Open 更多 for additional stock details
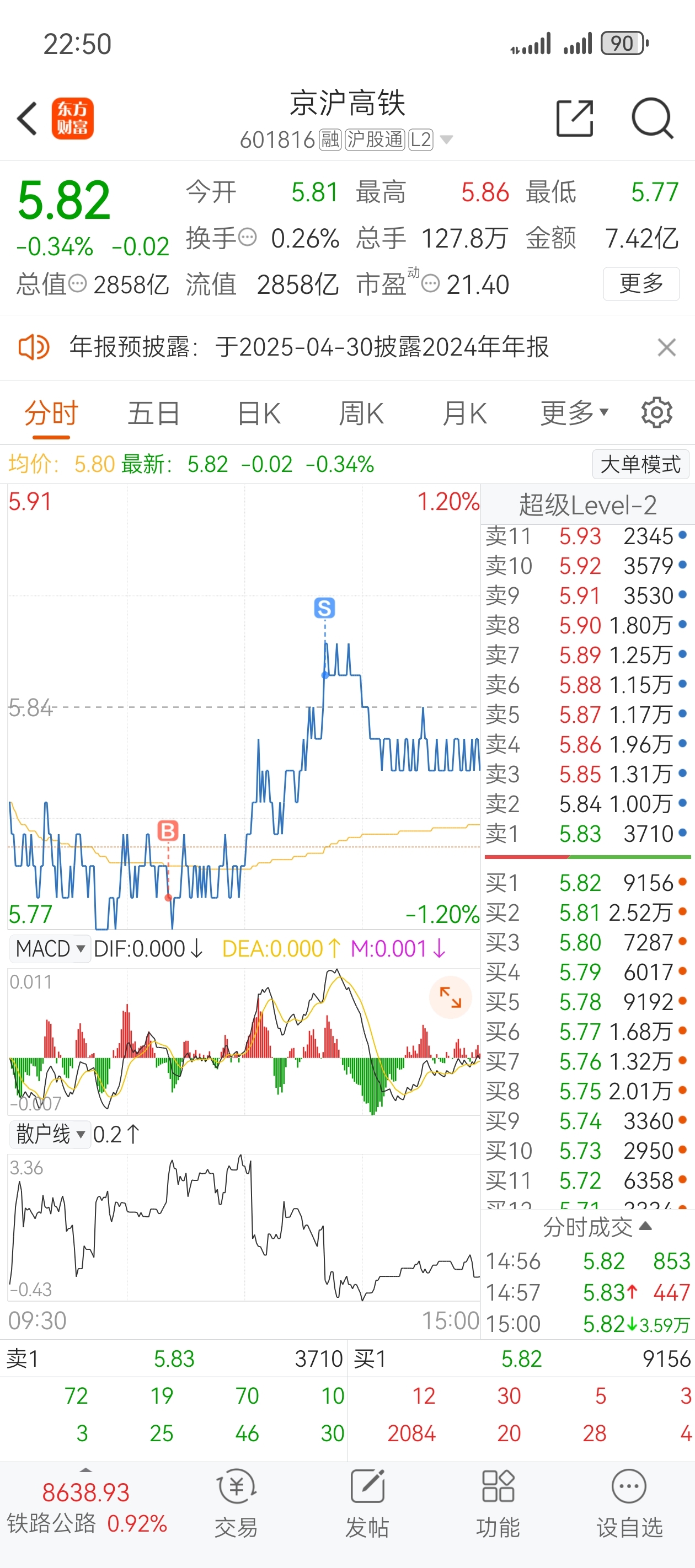 (641, 284)
